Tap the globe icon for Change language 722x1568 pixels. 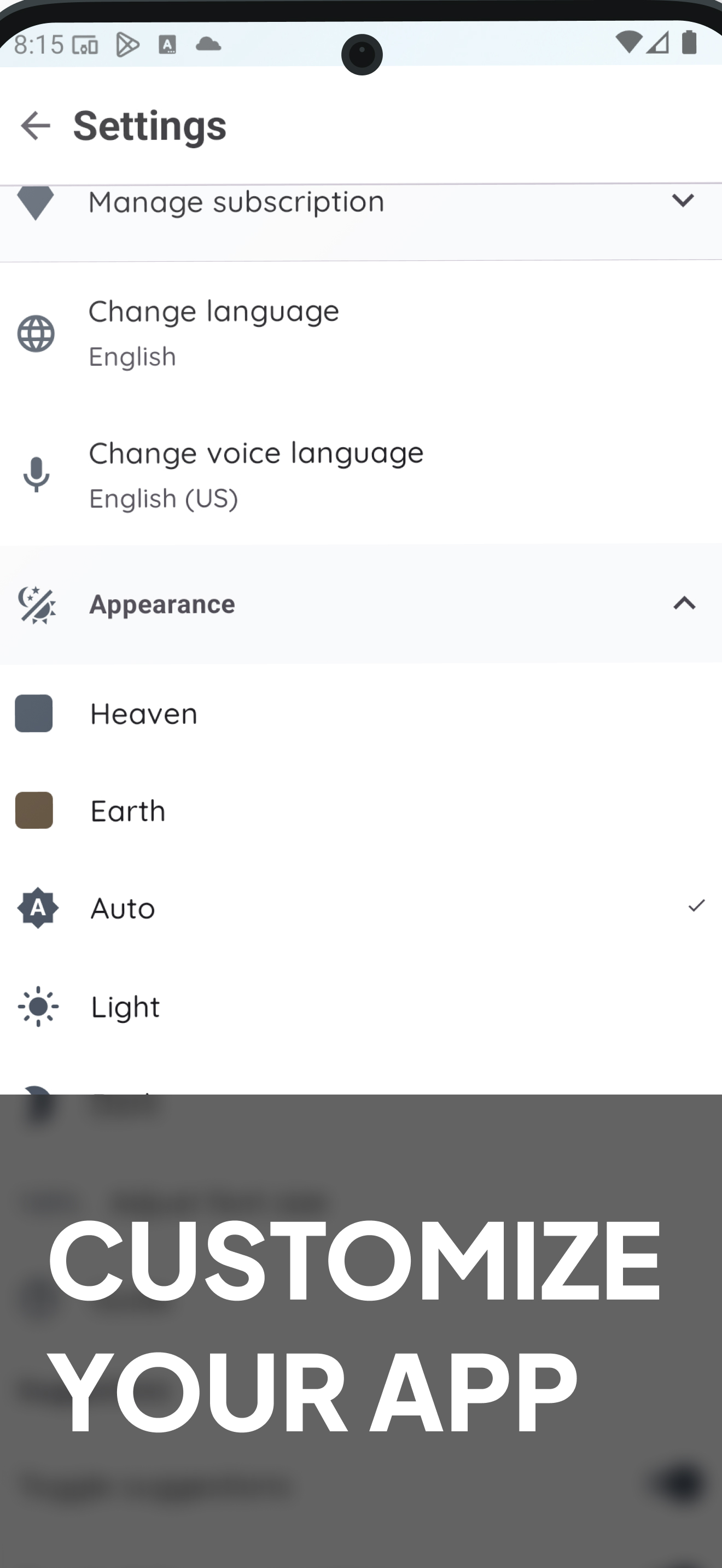click(x=36, y=334)
